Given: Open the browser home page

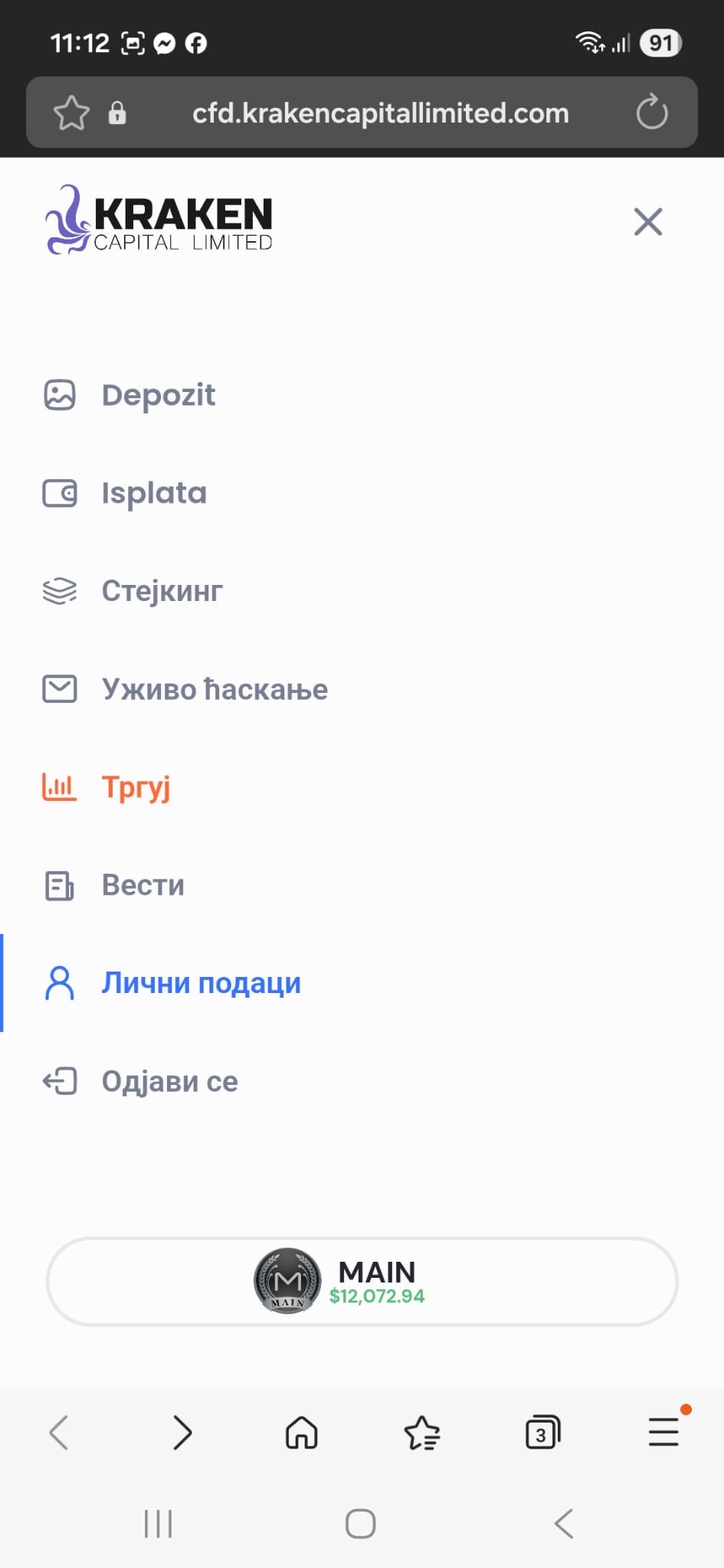Looking at the screenshot, I should 301,1432.
